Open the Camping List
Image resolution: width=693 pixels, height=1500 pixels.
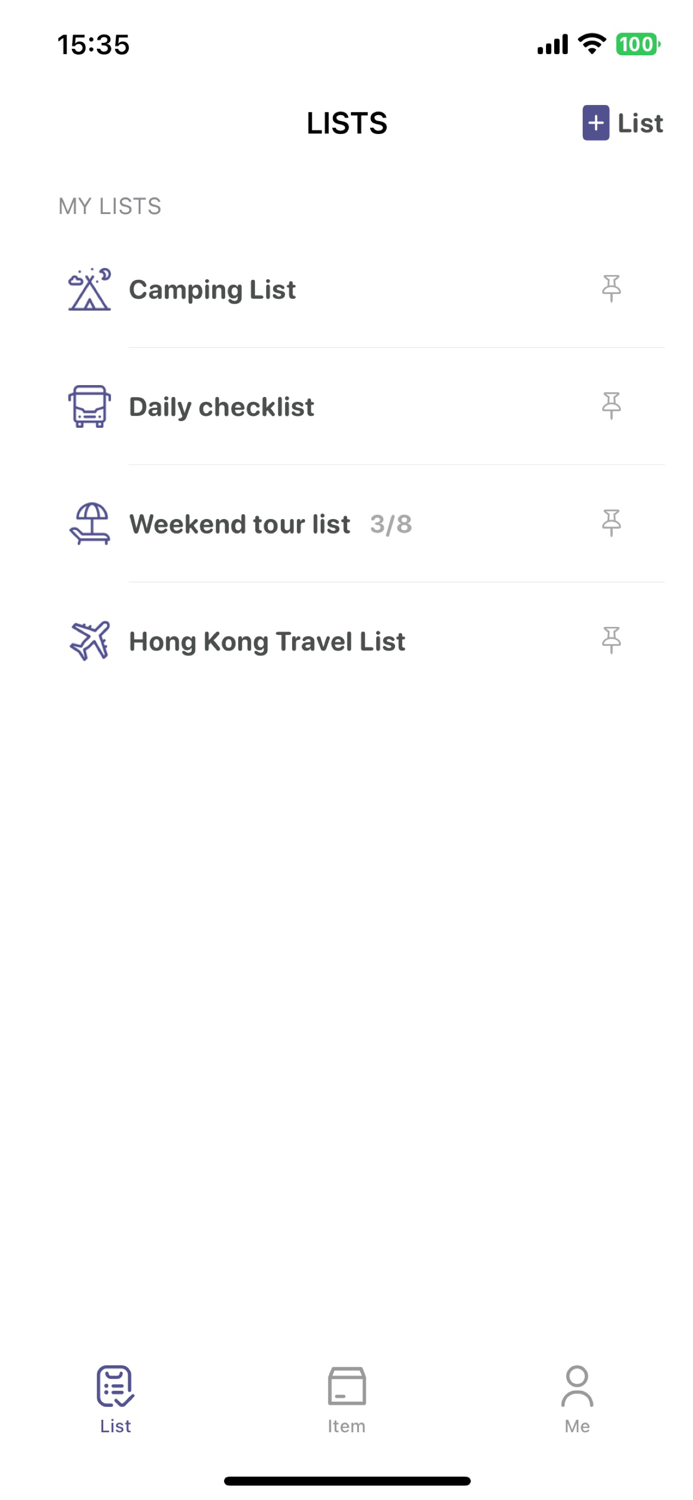click(x=212, y=290)
